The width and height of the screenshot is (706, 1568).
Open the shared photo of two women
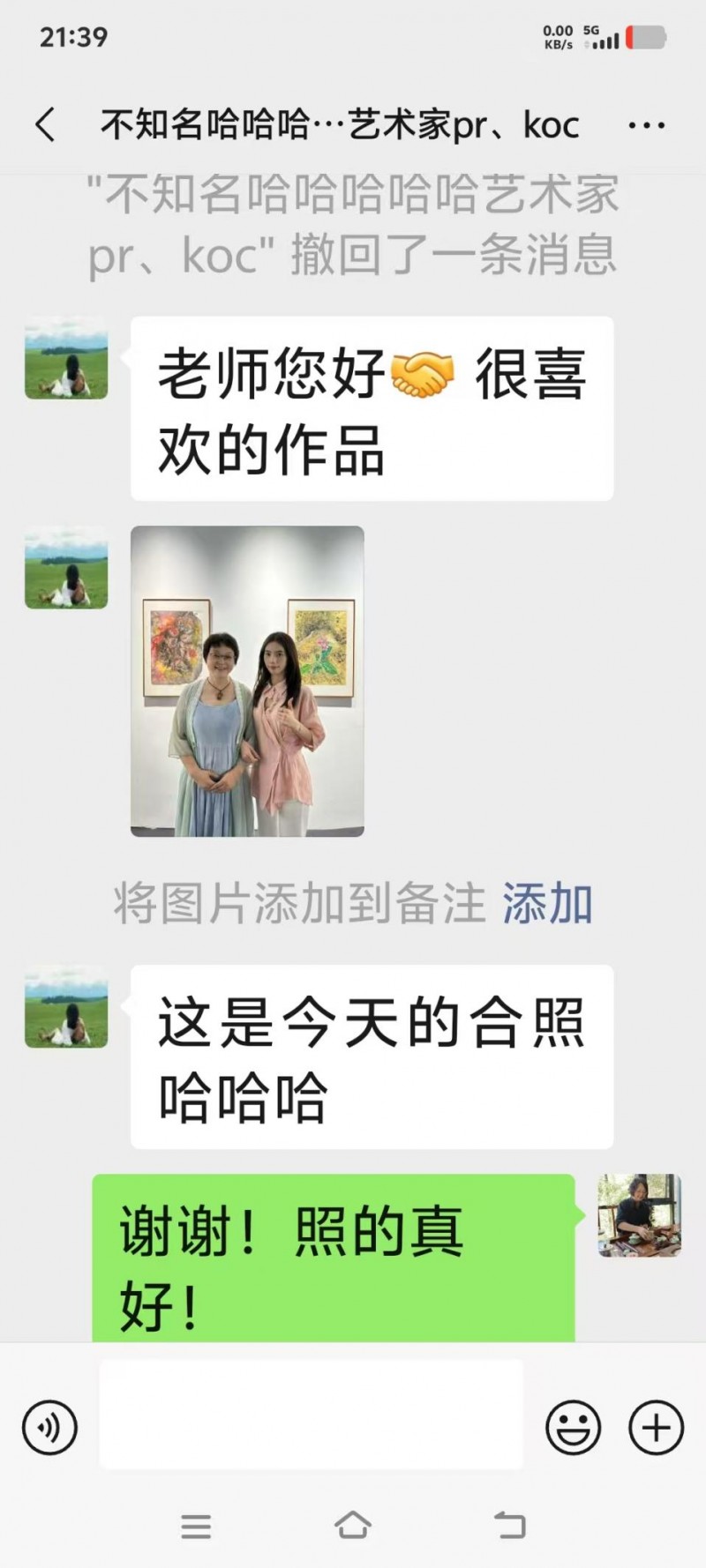pyautogui.click(x=247, y=681)
